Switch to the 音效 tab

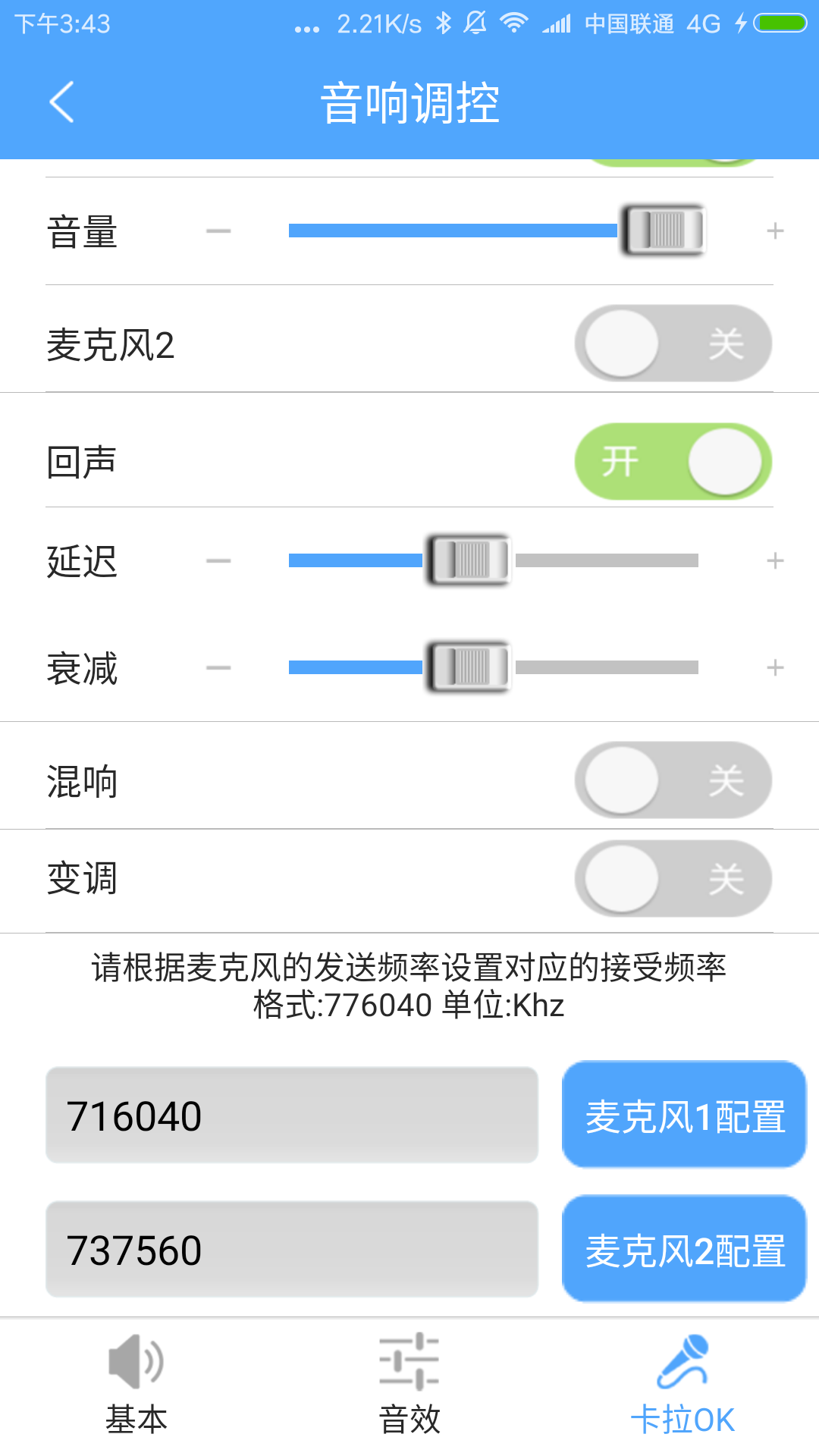tap(409, 1385)
